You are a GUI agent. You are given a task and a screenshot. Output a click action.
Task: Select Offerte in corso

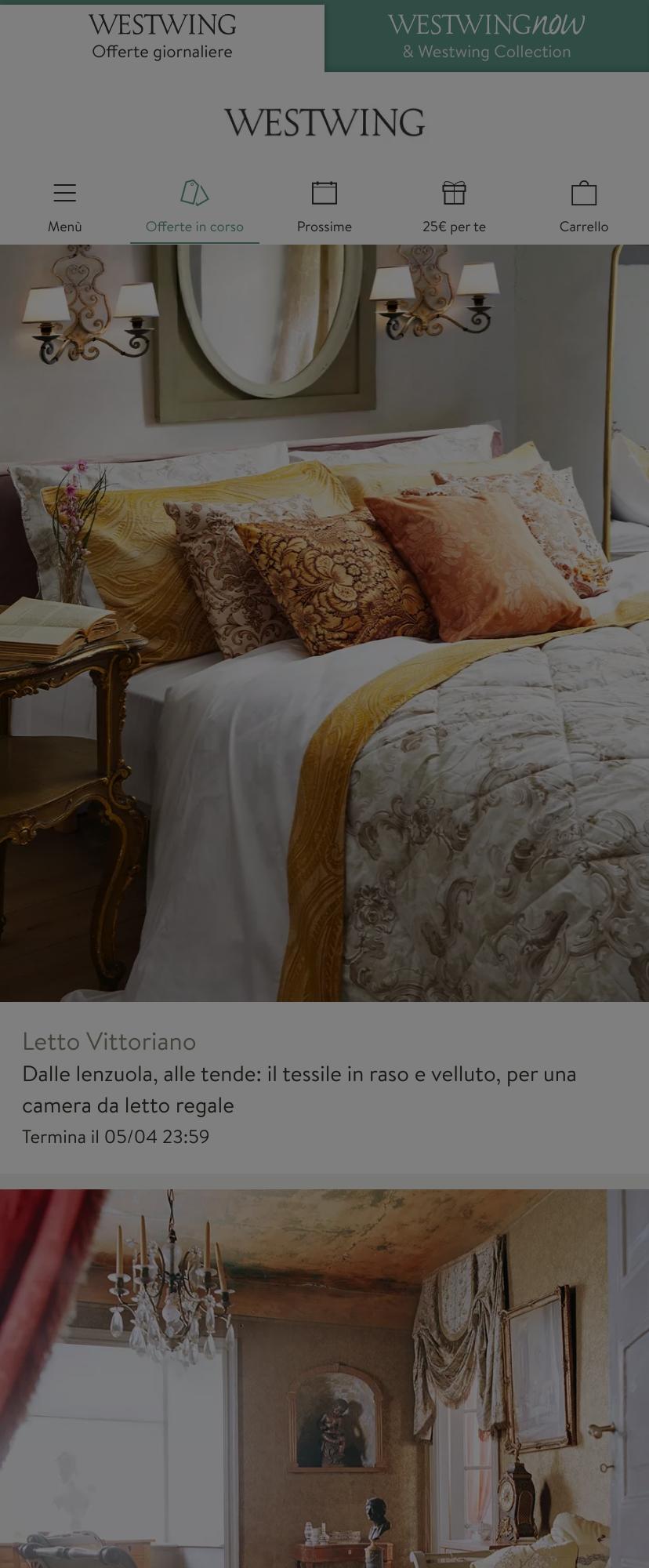[x=194, y=207]
